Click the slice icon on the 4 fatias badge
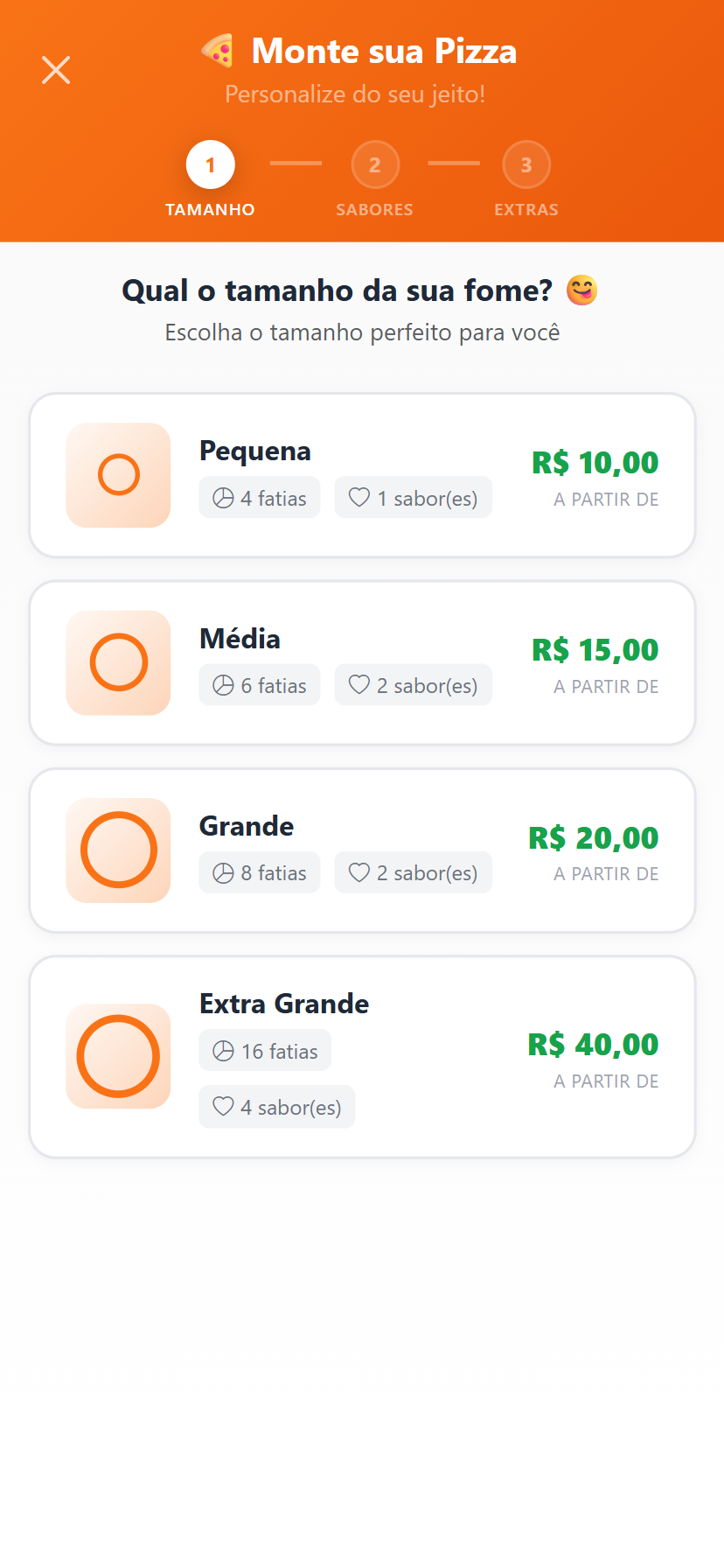Viewport: 724px width, 1568px height. pyautogui.click(x=221, y=497)
